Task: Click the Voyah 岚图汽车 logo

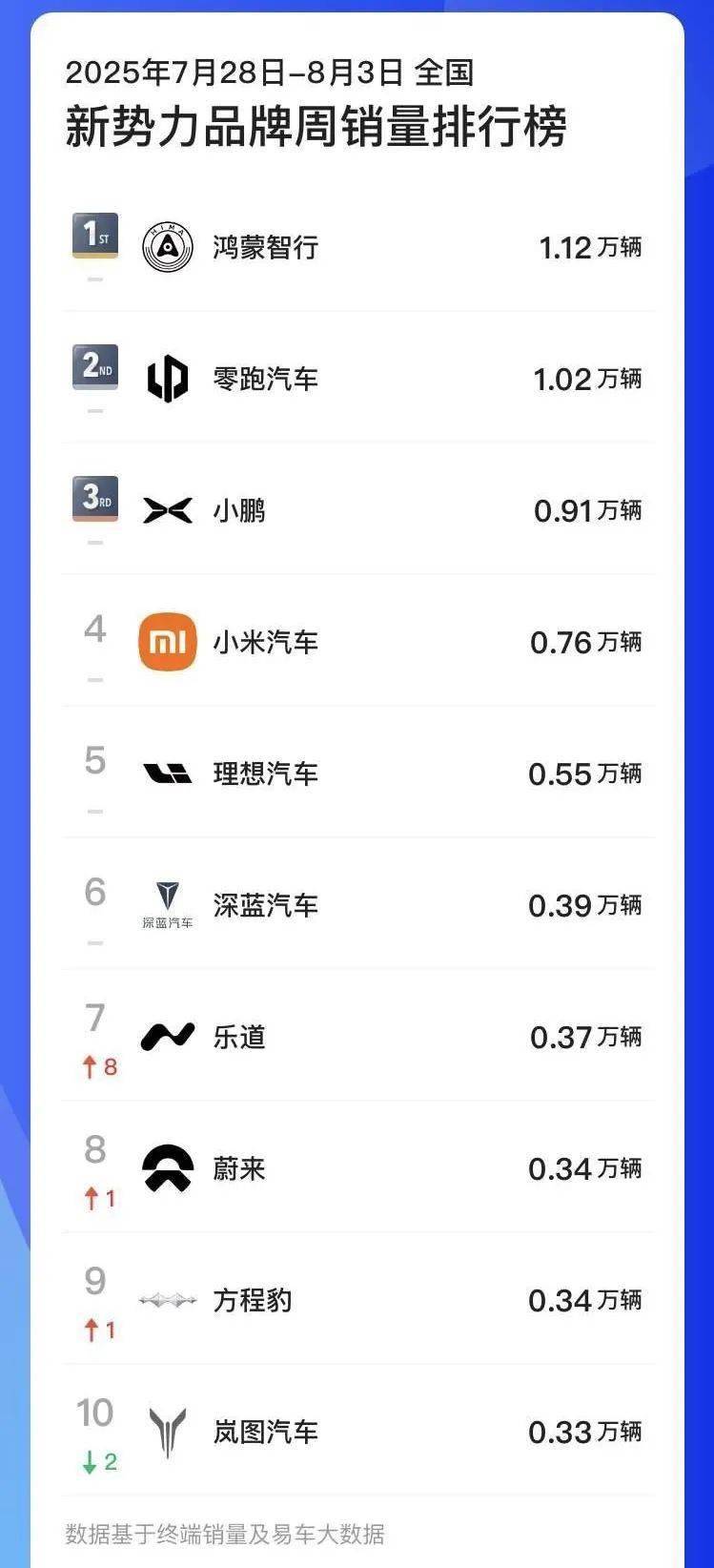Action: coord(168,1430)
